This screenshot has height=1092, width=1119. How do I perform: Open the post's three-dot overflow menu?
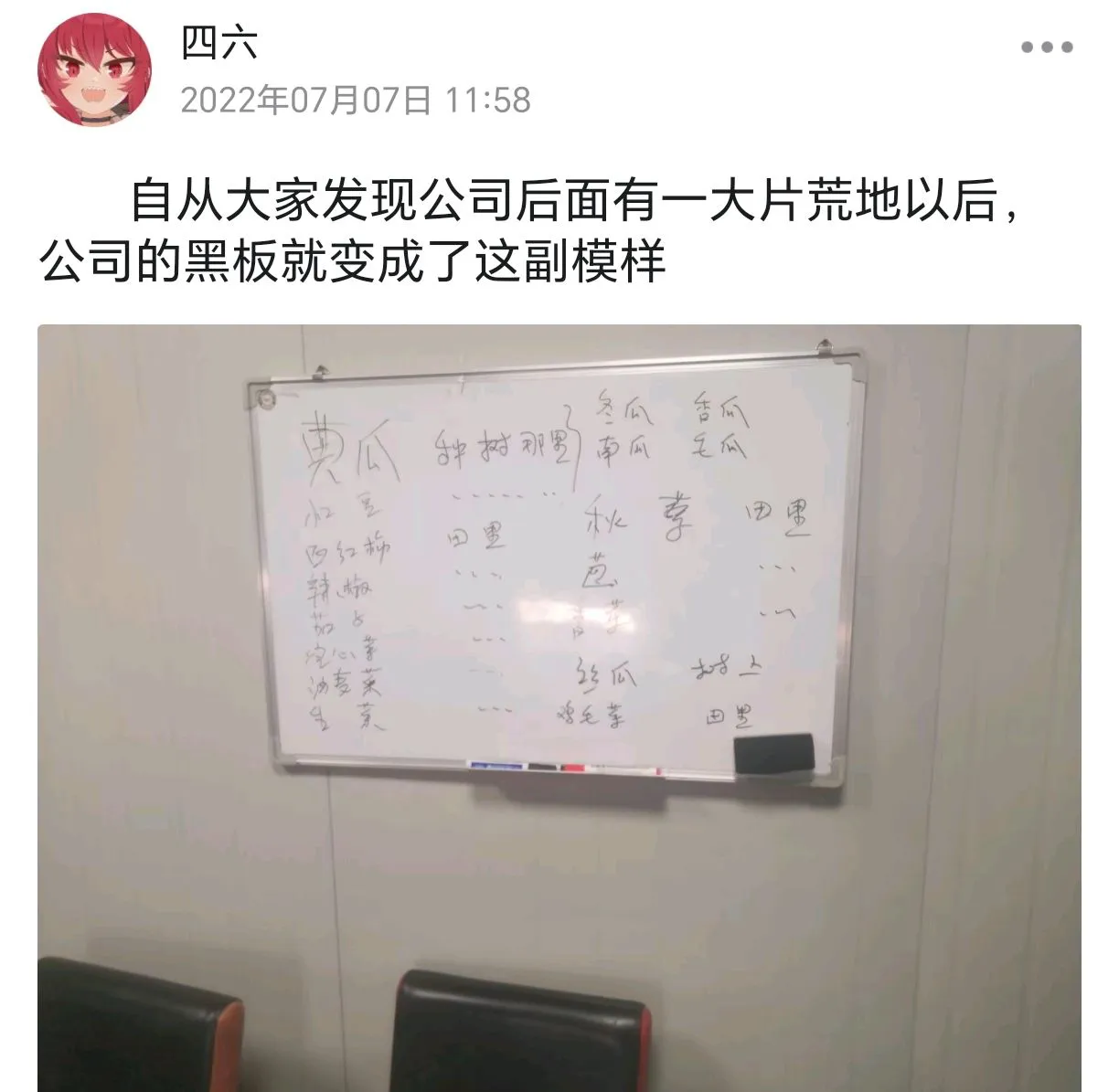coord(1047,48)
